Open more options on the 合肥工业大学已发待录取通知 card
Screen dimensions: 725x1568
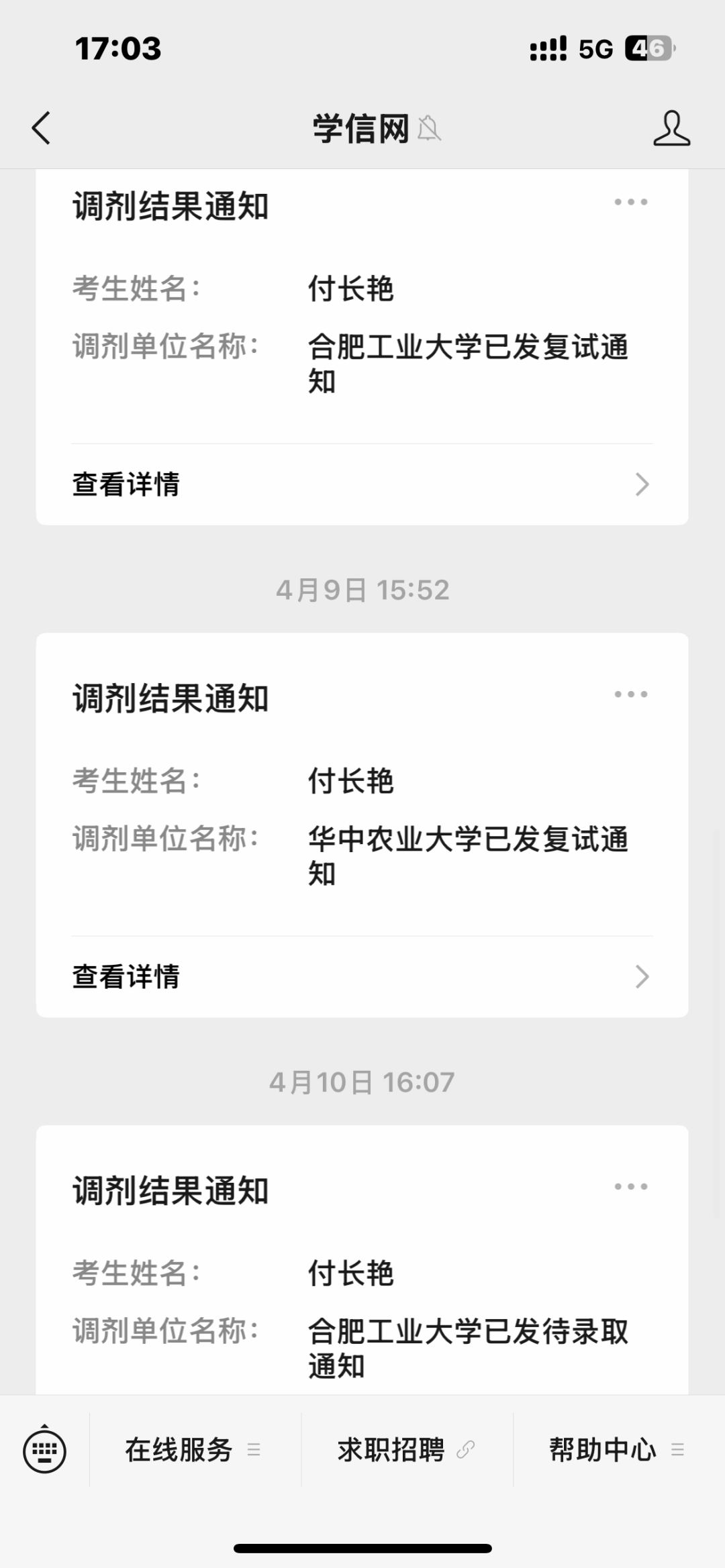click(x=631, y=1186)
